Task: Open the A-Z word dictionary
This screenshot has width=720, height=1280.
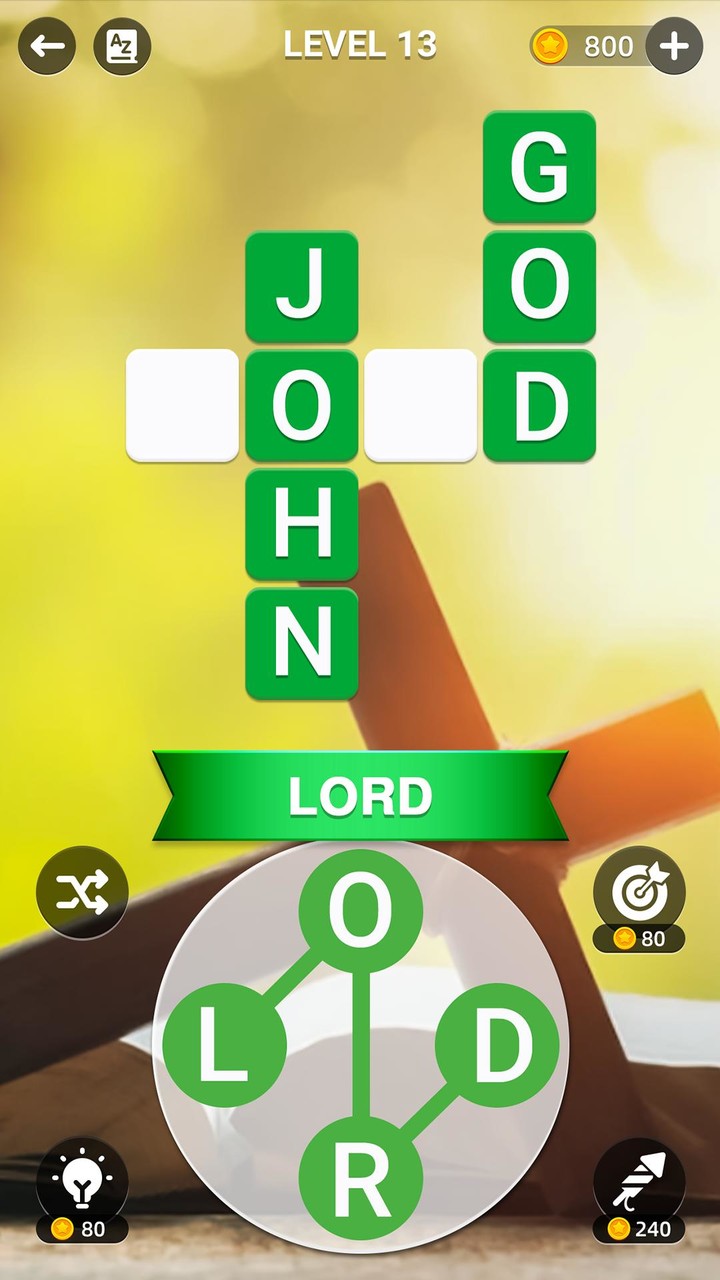Action: [123, 44]
